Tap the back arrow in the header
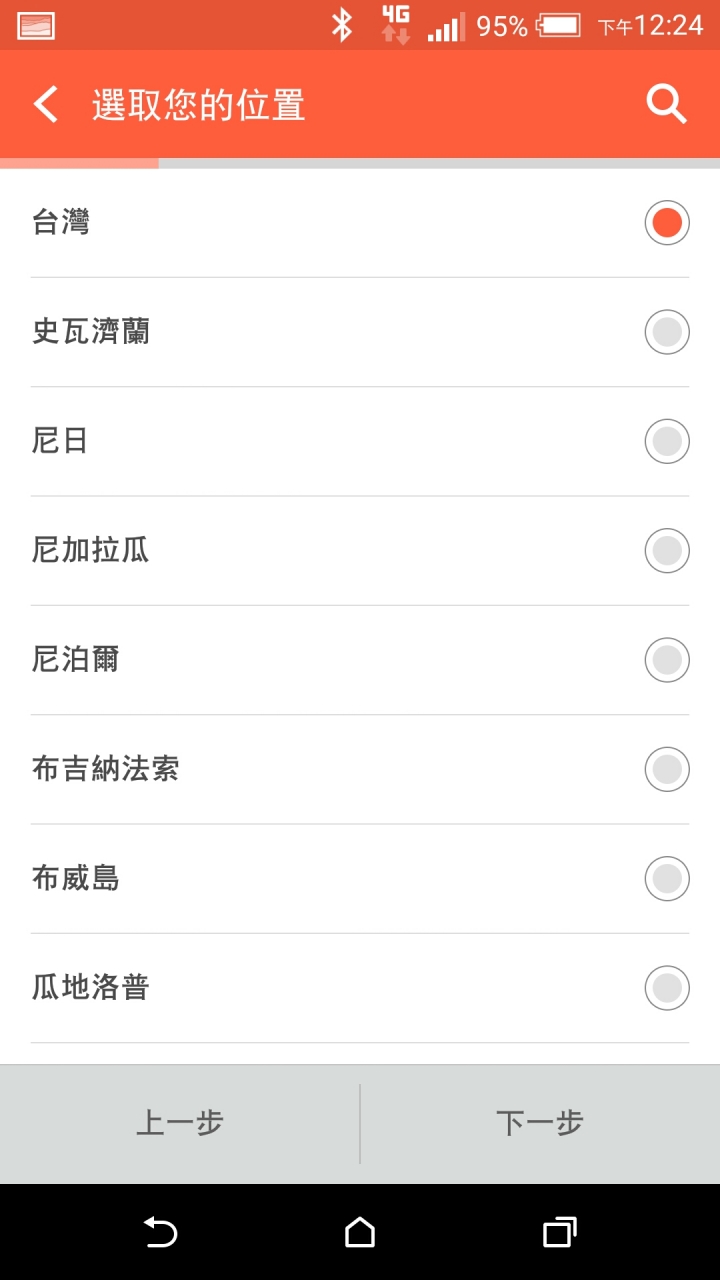The height and width of the screenshot is (1280, 720). (46, 104)
